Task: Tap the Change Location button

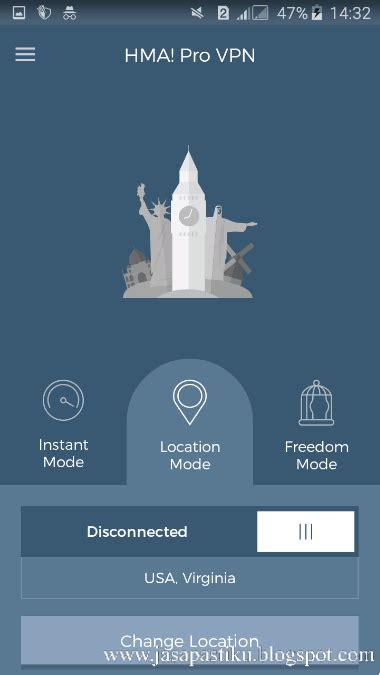Action: [x=190, y=640]
